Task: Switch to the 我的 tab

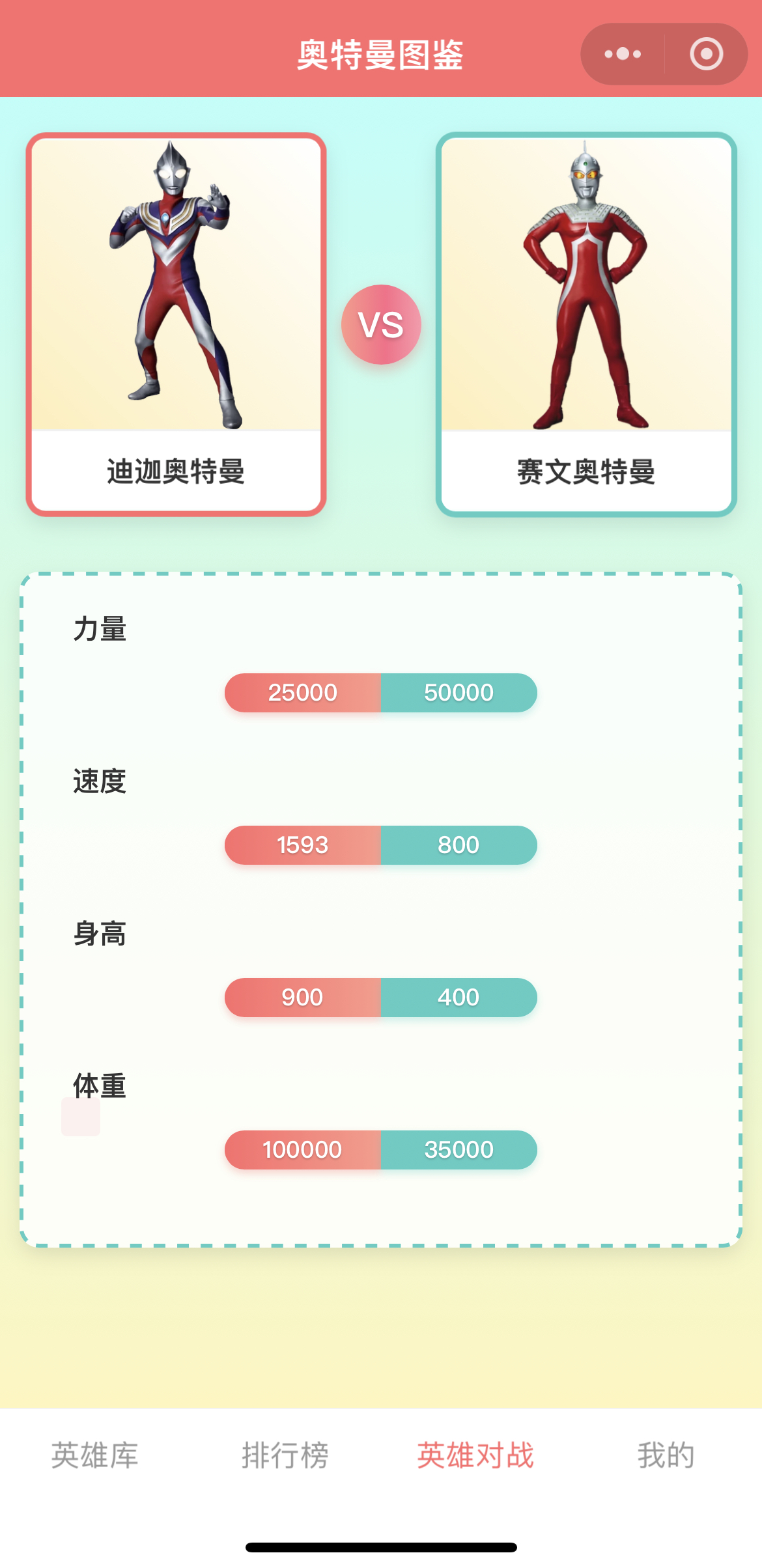Action: (666, 1455)
